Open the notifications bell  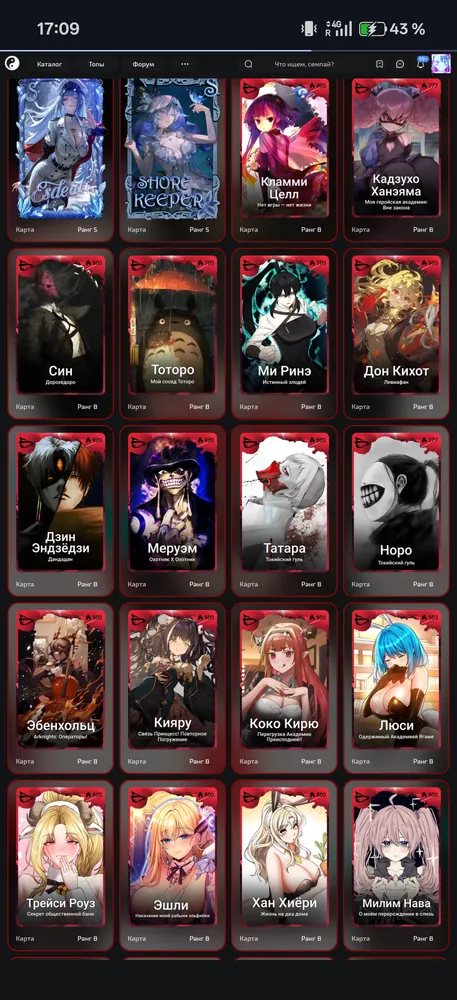coord(421,63)
